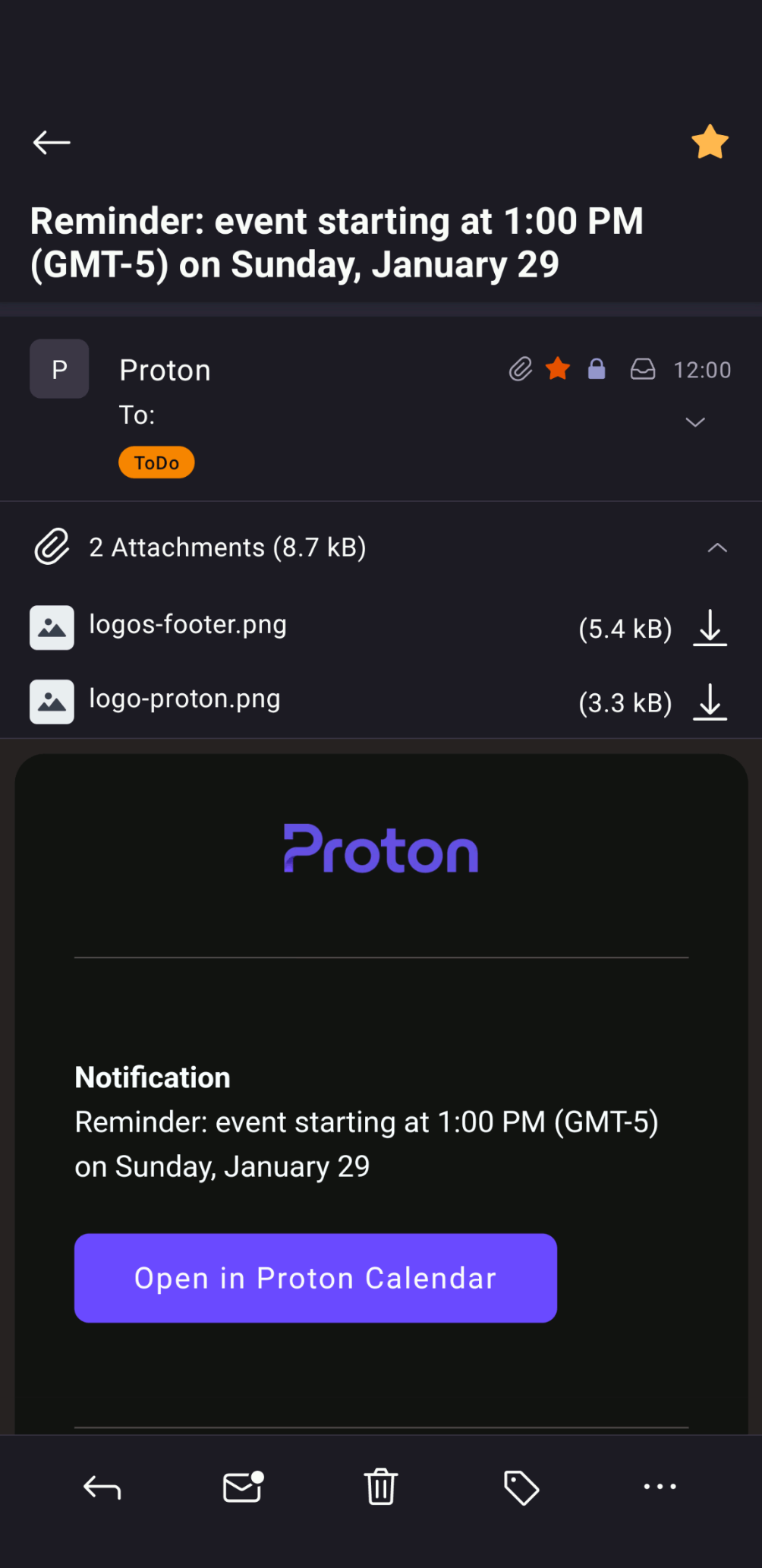Viewport: 762px width, 1568px height.
Task: Expand the recipient details chevron
Action: click(x=695, y=422)
